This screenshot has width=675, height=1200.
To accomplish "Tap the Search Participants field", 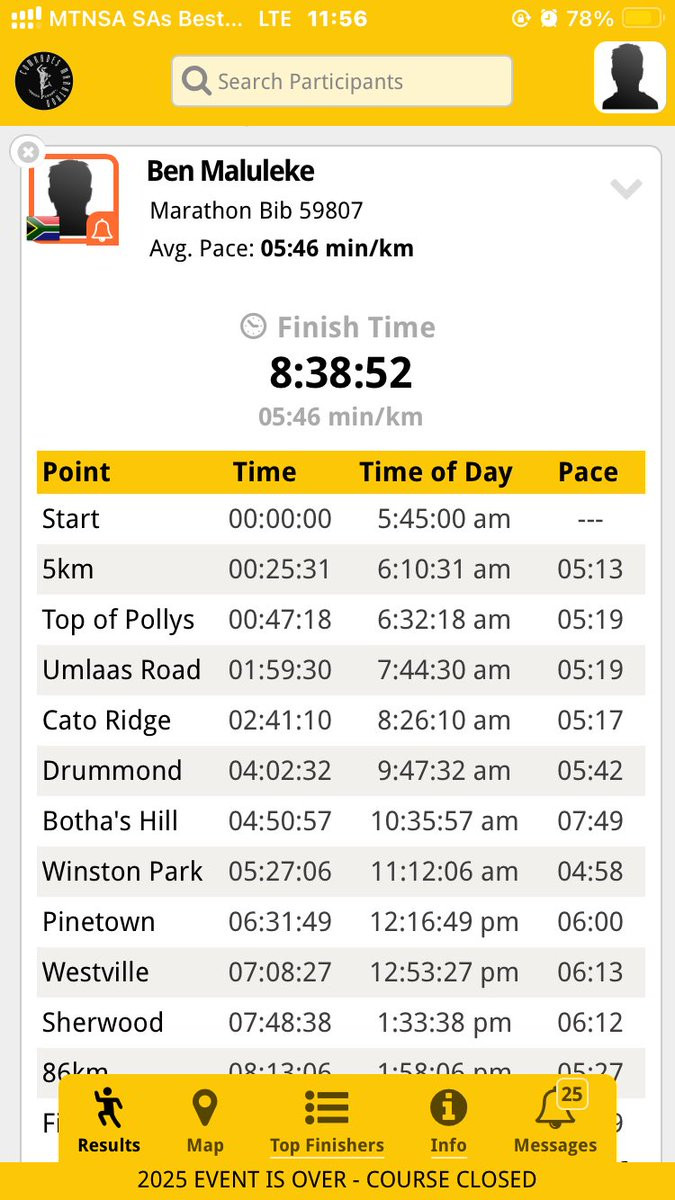I will click(341, 81).
